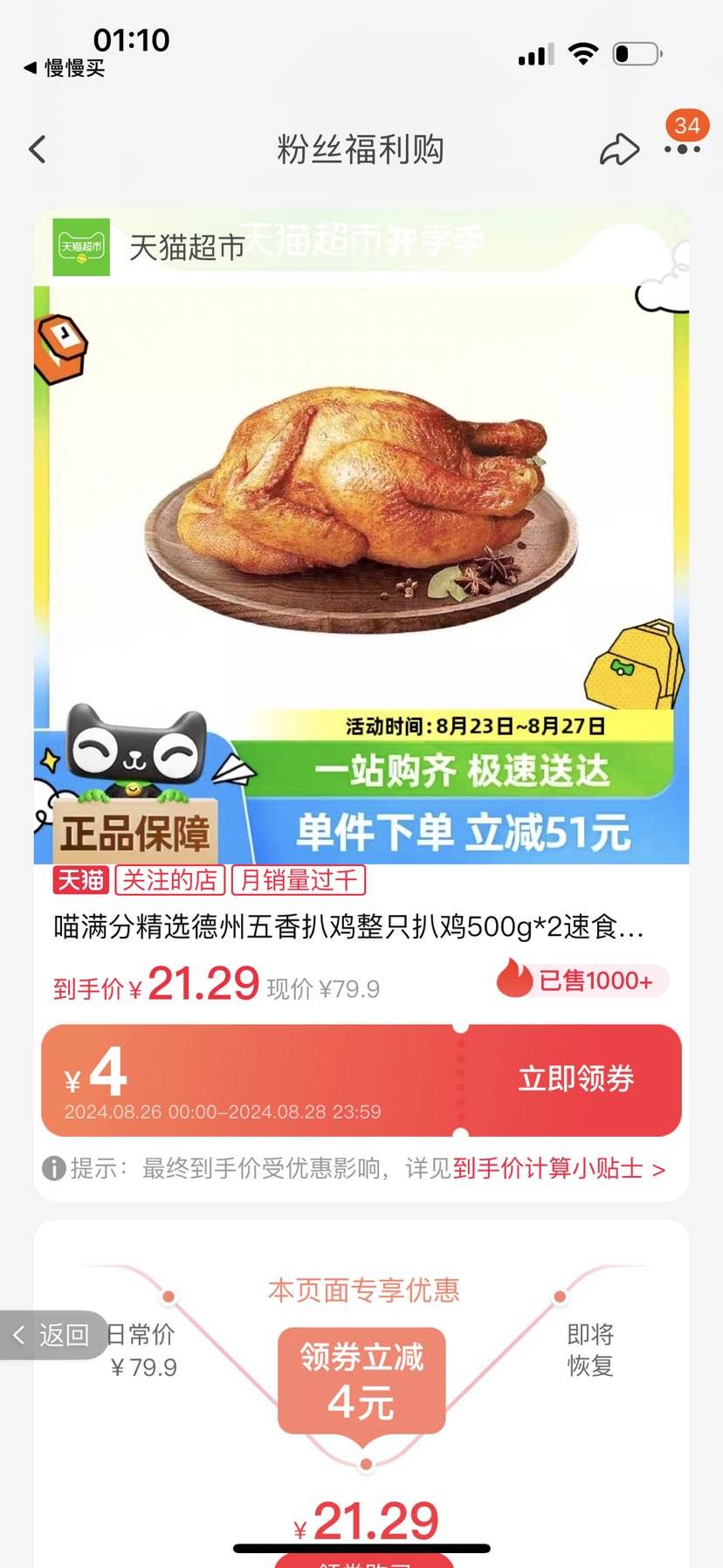
Task: Open the three-dot more menu
Action: (683, 149)
